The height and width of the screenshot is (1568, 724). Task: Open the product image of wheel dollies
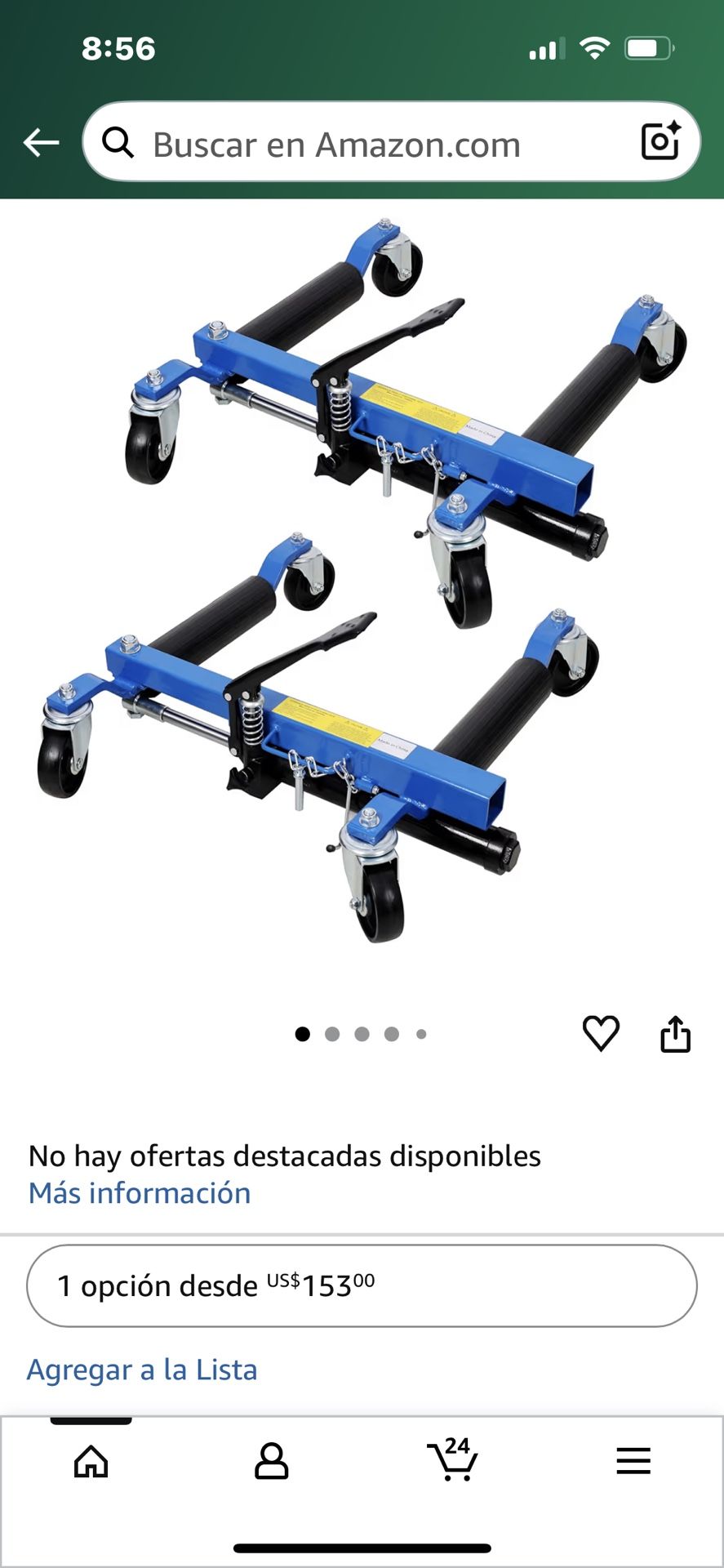click(362, 580)
